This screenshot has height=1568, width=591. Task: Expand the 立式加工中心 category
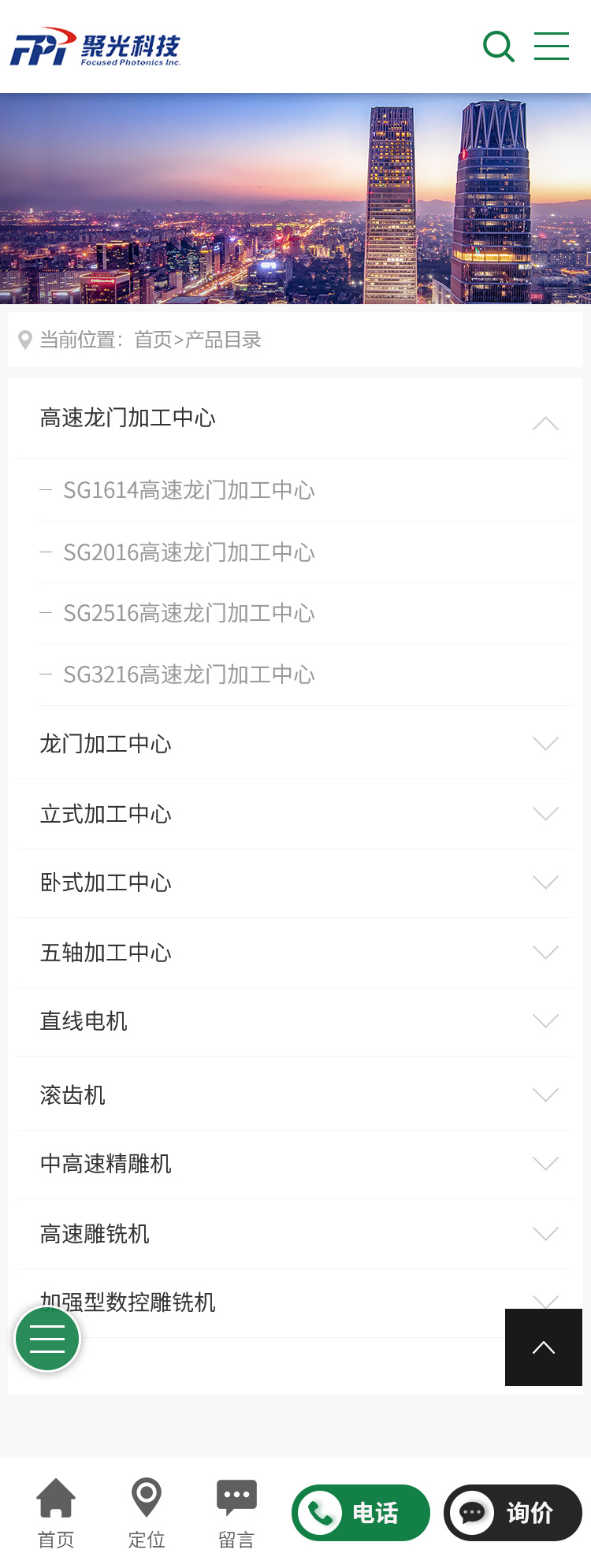(x=545, y=813)
